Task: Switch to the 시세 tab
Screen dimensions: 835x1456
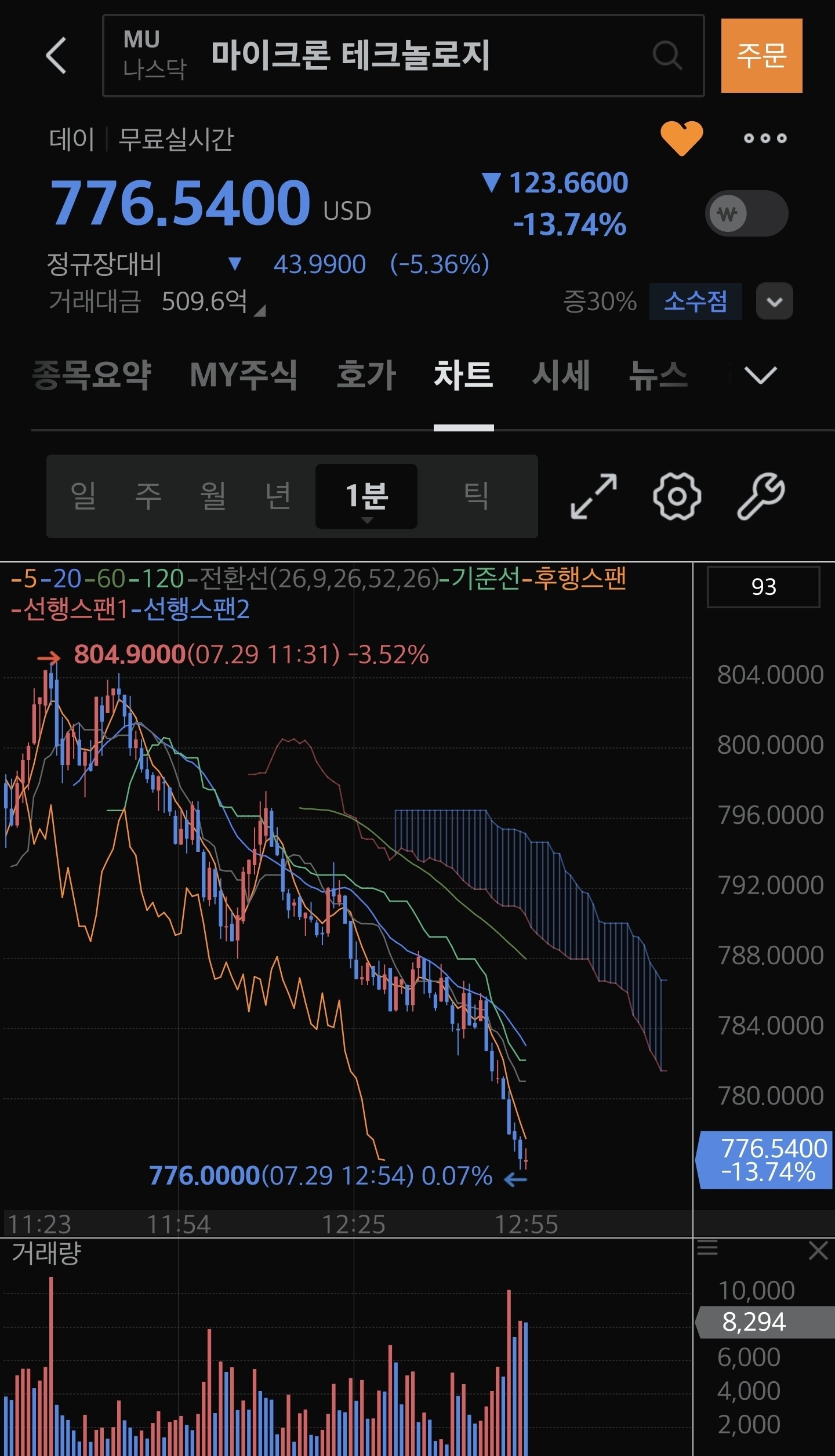Action: point(561,375)
